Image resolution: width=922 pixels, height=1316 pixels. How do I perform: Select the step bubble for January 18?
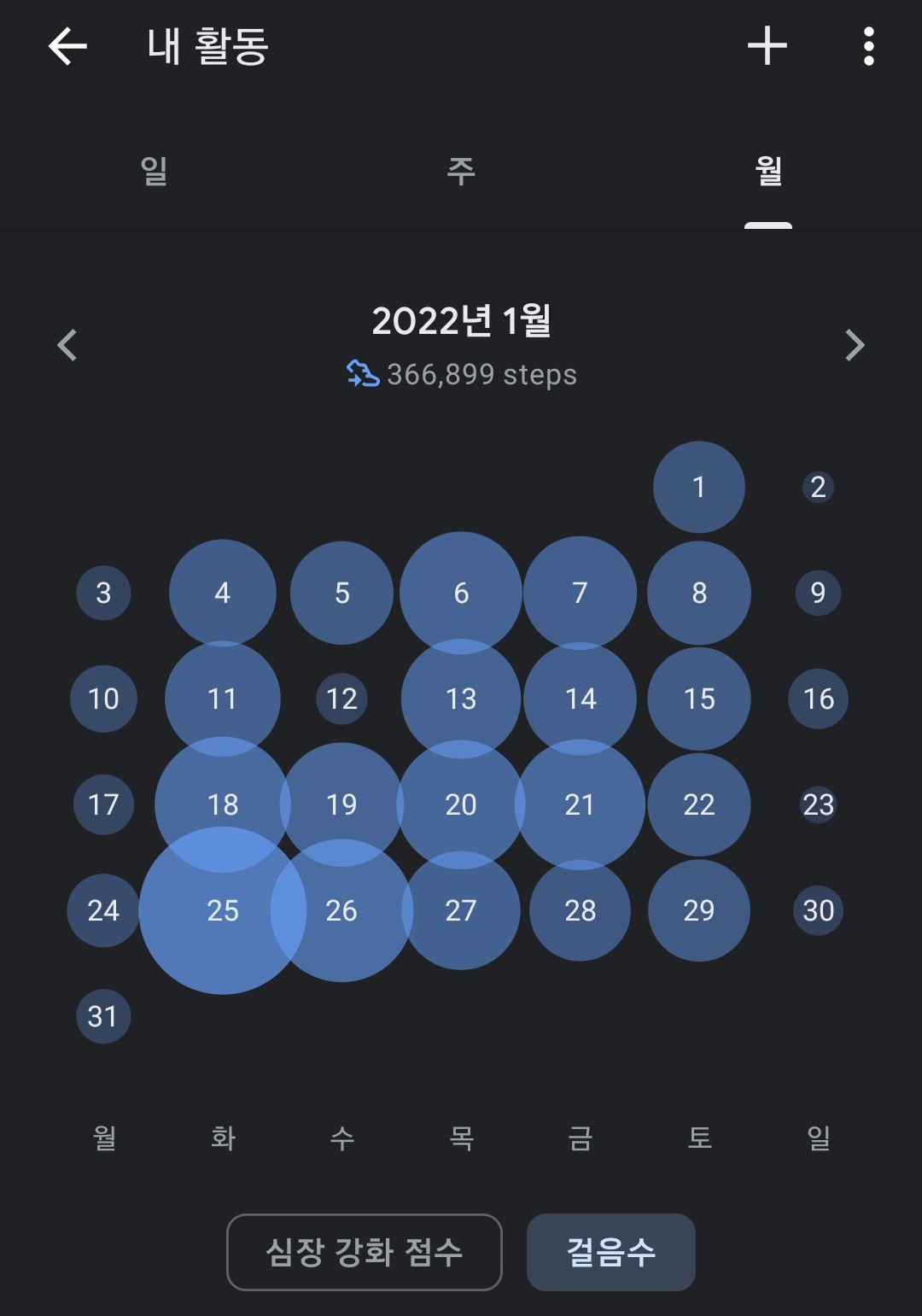point(221,804)
